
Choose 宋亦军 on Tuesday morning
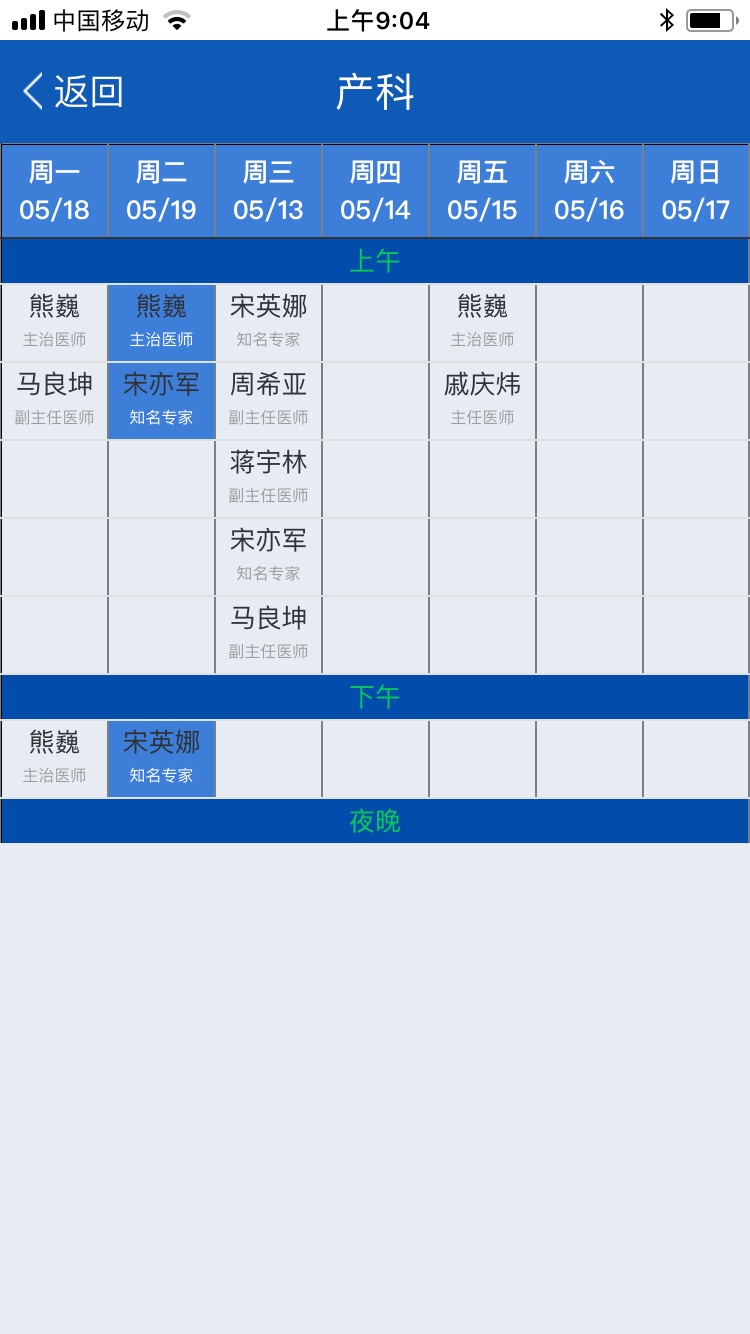tap(161, 400)
